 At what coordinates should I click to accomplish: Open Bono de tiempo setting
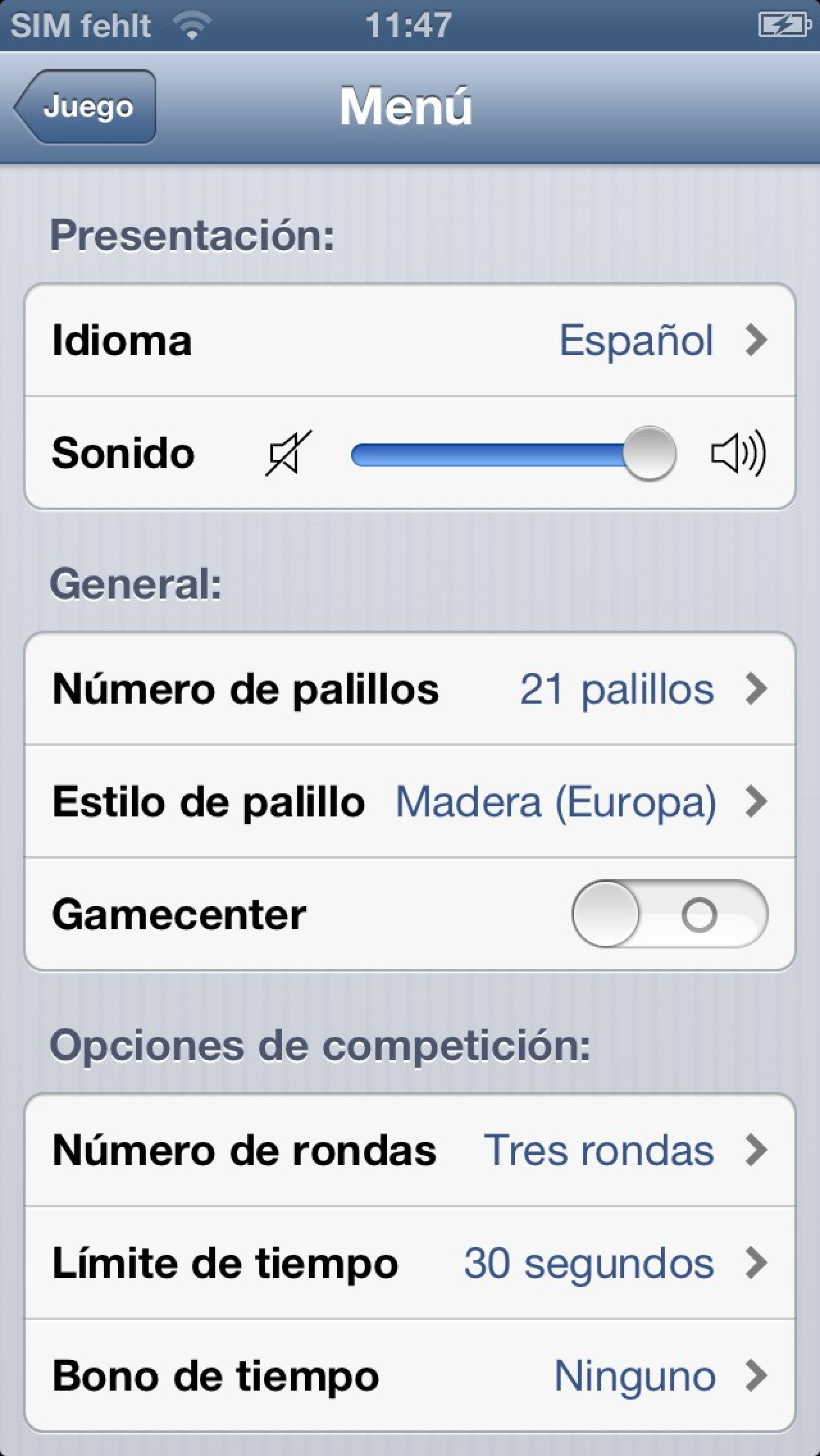point(410,1376)
